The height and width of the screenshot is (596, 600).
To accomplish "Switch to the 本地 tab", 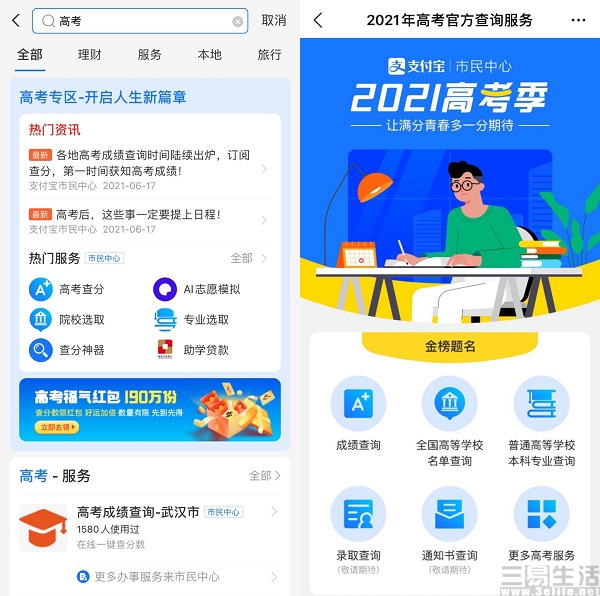I will click(x=209, y=55).
